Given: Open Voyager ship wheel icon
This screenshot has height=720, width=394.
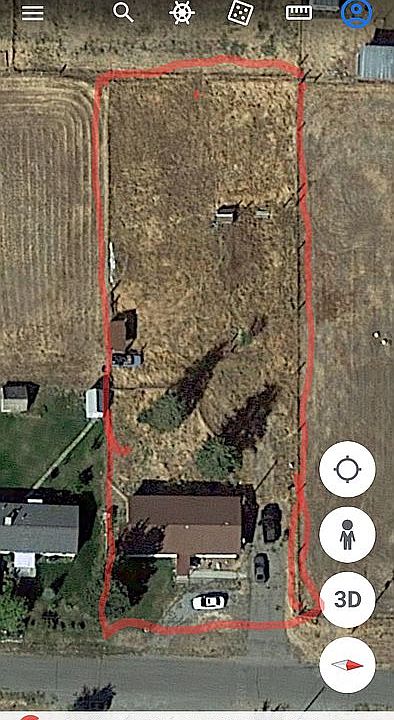Looking at the screenshot, I should (x=181, y=13).
